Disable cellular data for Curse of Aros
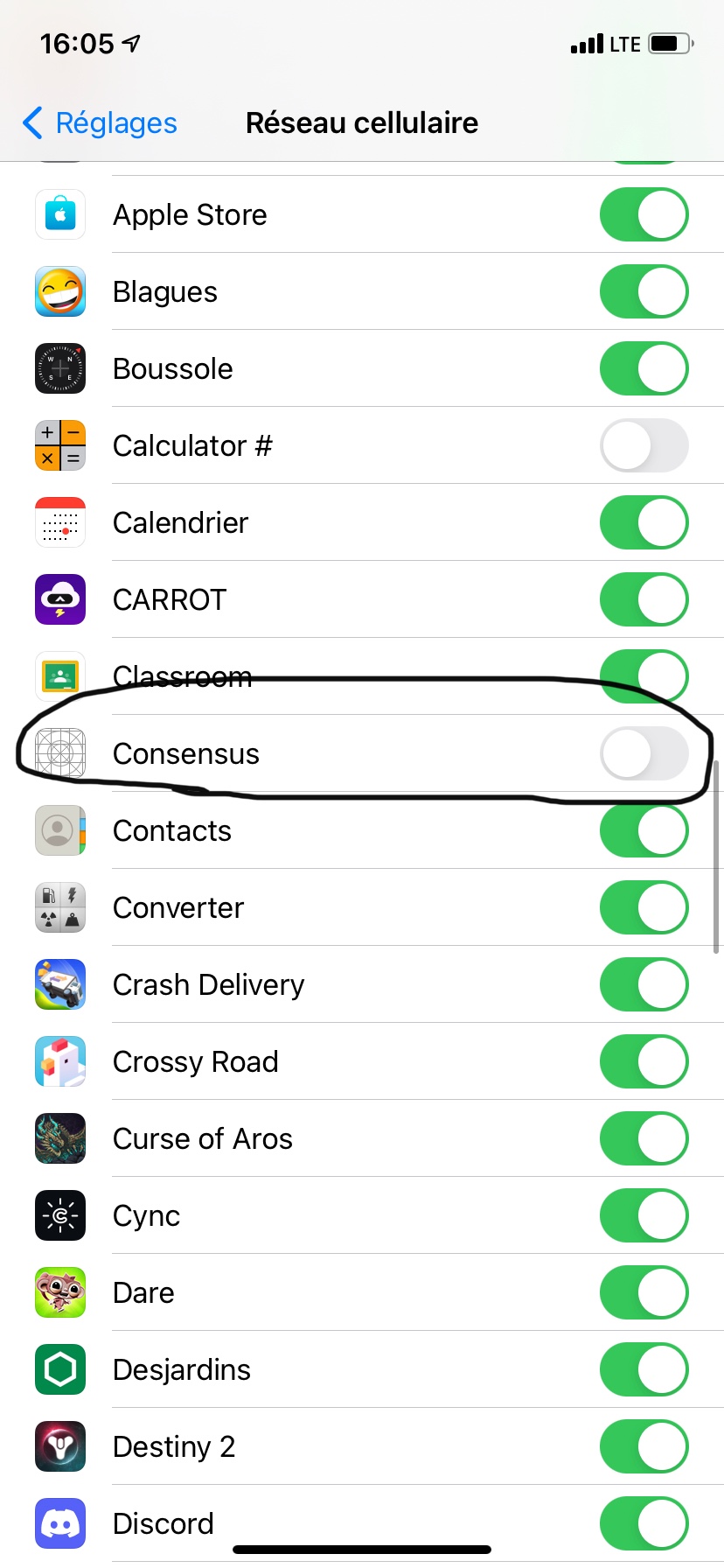This screenshot has width=724, height=1568. click(644, 1138)
